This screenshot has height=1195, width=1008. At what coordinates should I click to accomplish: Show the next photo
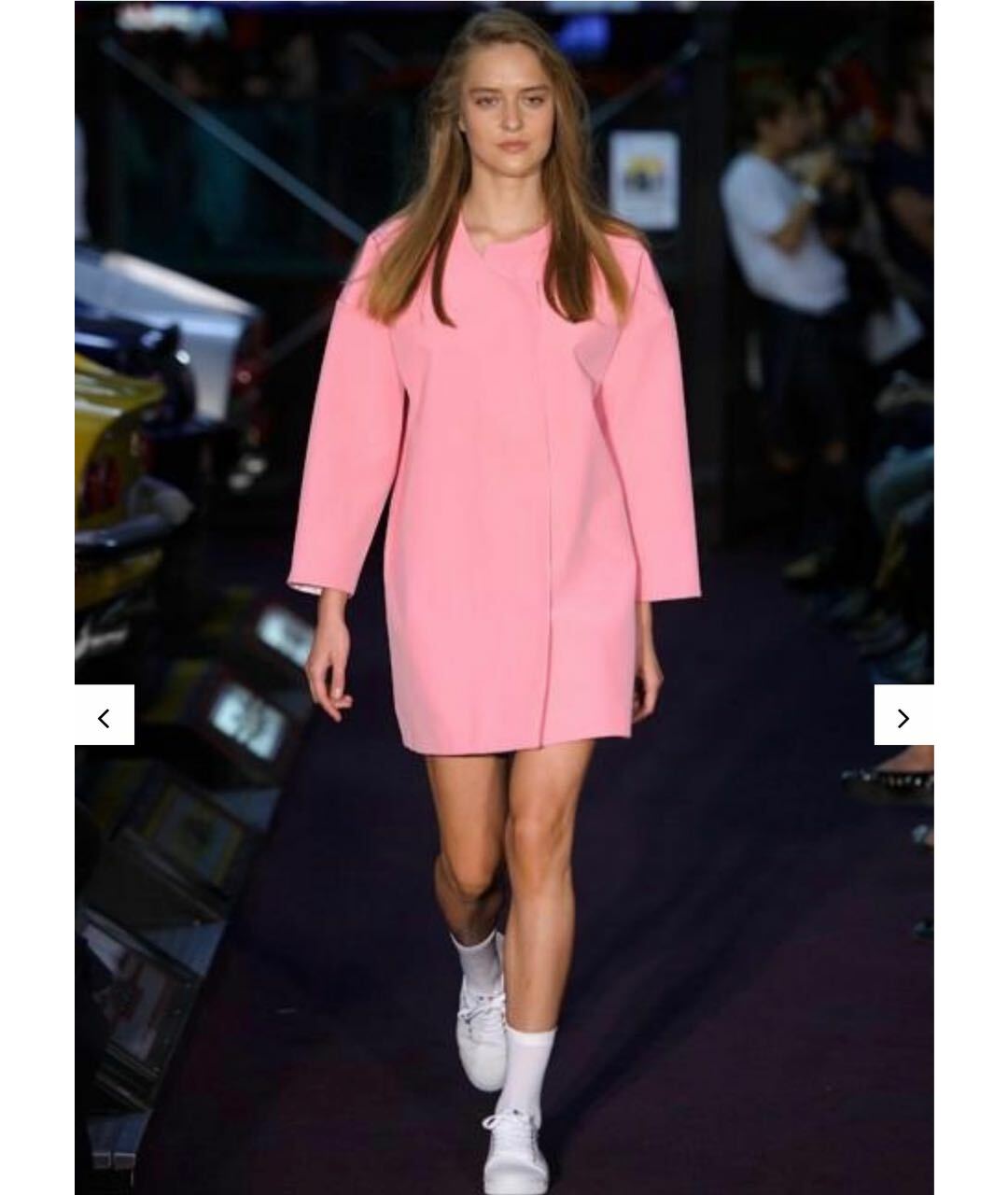pos(903,716)
